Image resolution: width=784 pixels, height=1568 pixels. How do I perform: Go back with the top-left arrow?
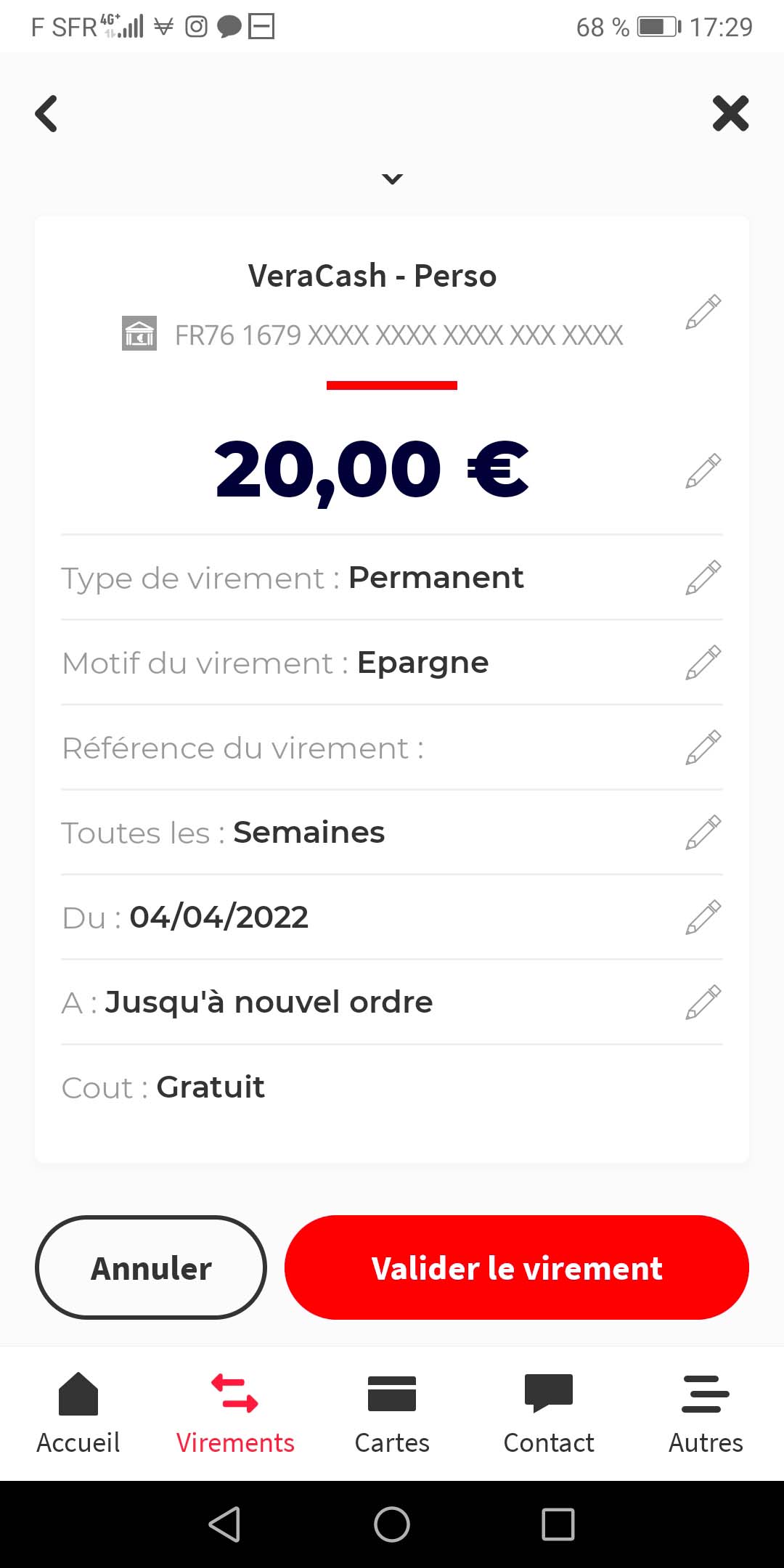click(46, 114)
